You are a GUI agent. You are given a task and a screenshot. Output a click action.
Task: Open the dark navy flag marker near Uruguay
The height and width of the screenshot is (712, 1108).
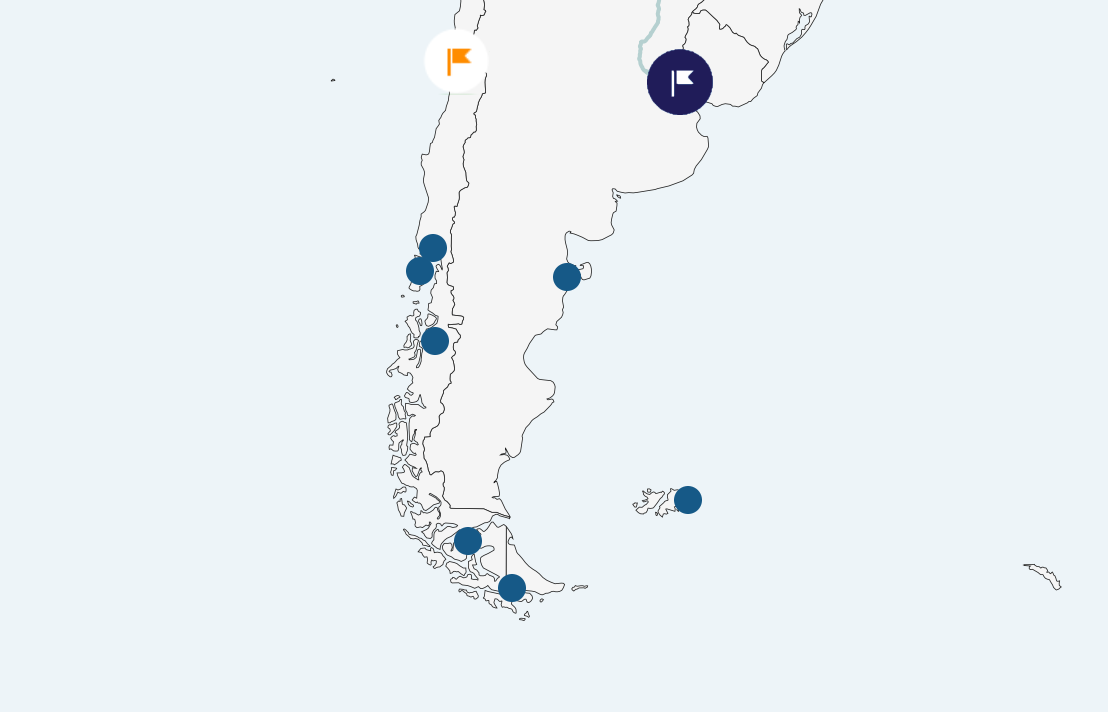point(680,82)
